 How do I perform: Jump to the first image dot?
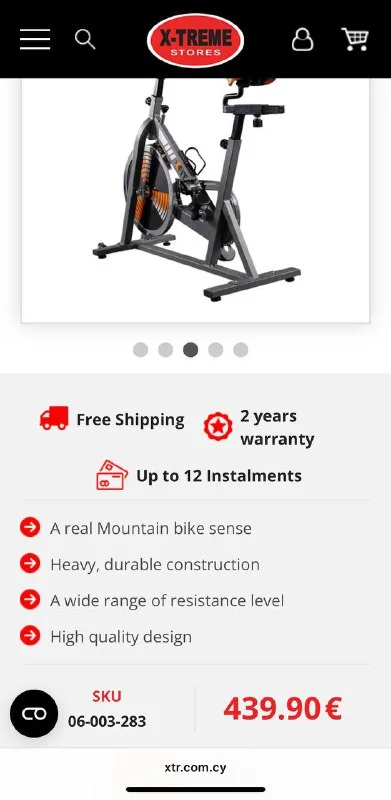(x=140, y=349)
